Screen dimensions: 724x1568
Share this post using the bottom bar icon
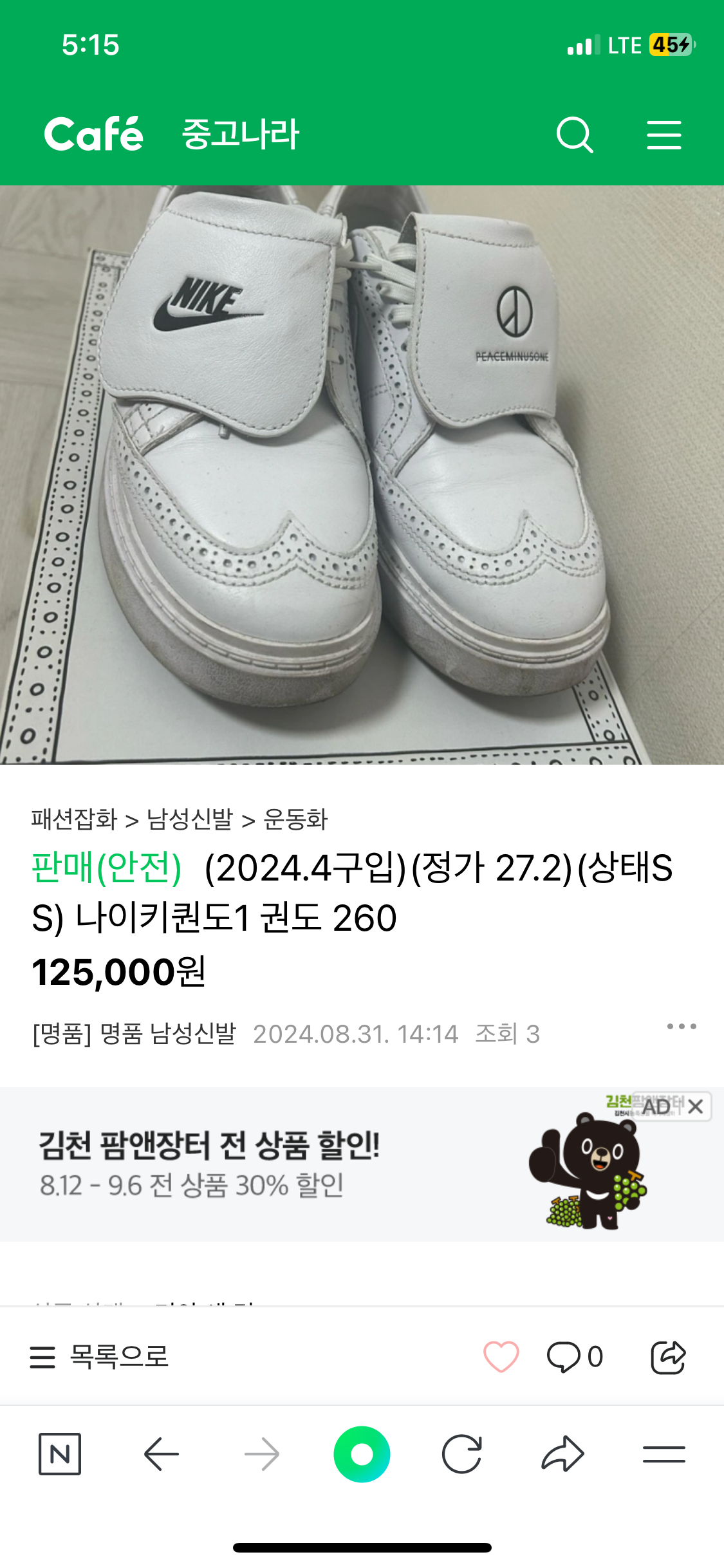tap(668, 1357)
